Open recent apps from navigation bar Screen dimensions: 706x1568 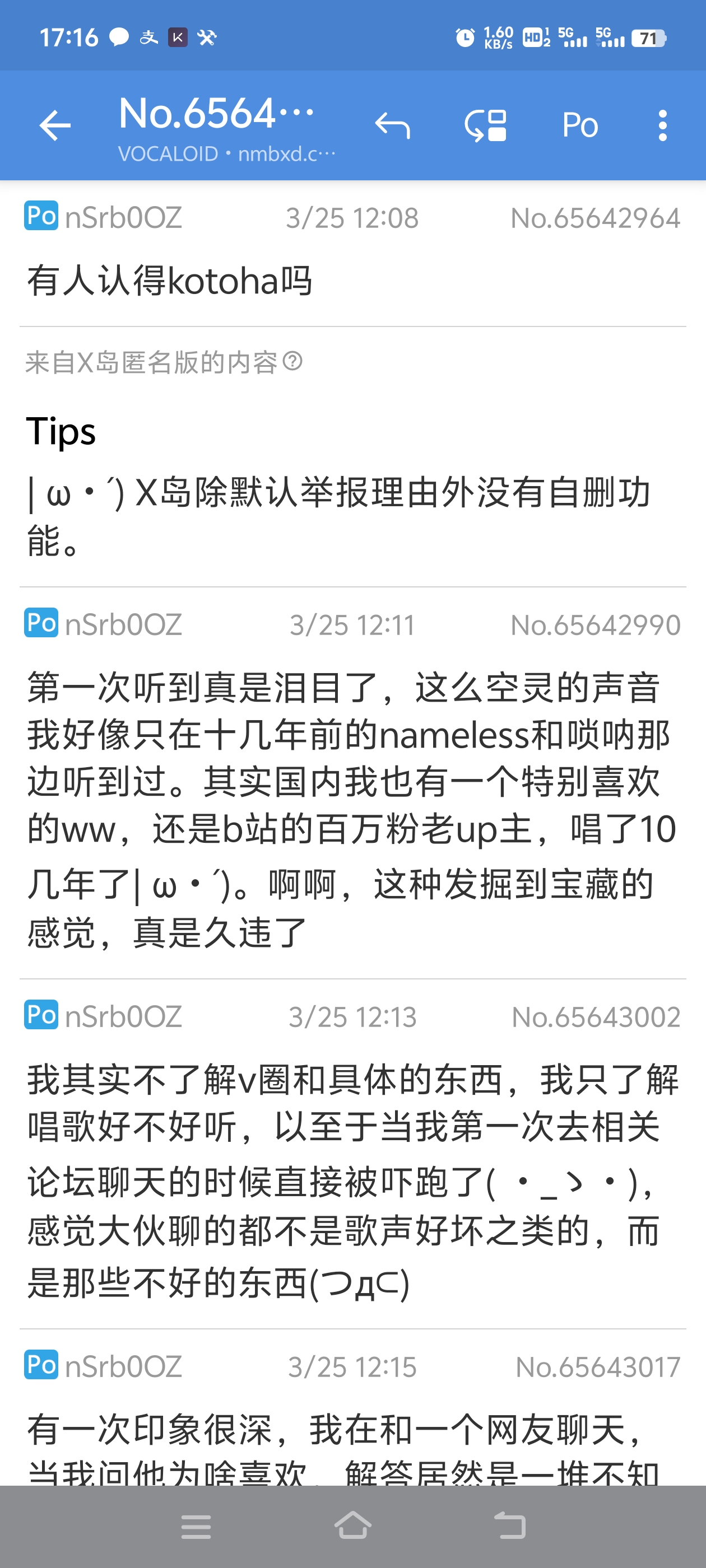click(x=196, y=1526)
